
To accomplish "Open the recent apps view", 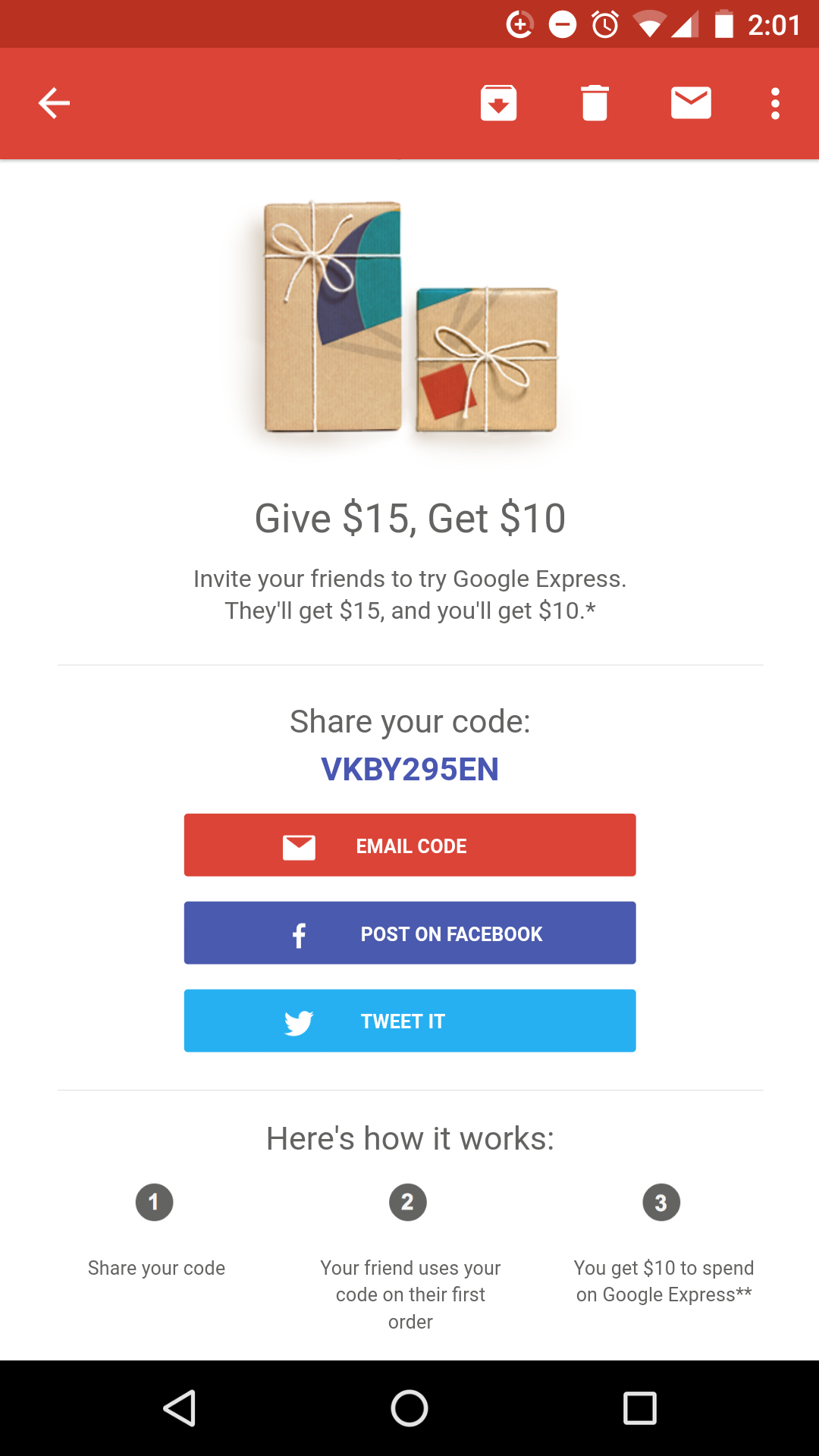I will 639,1409.
